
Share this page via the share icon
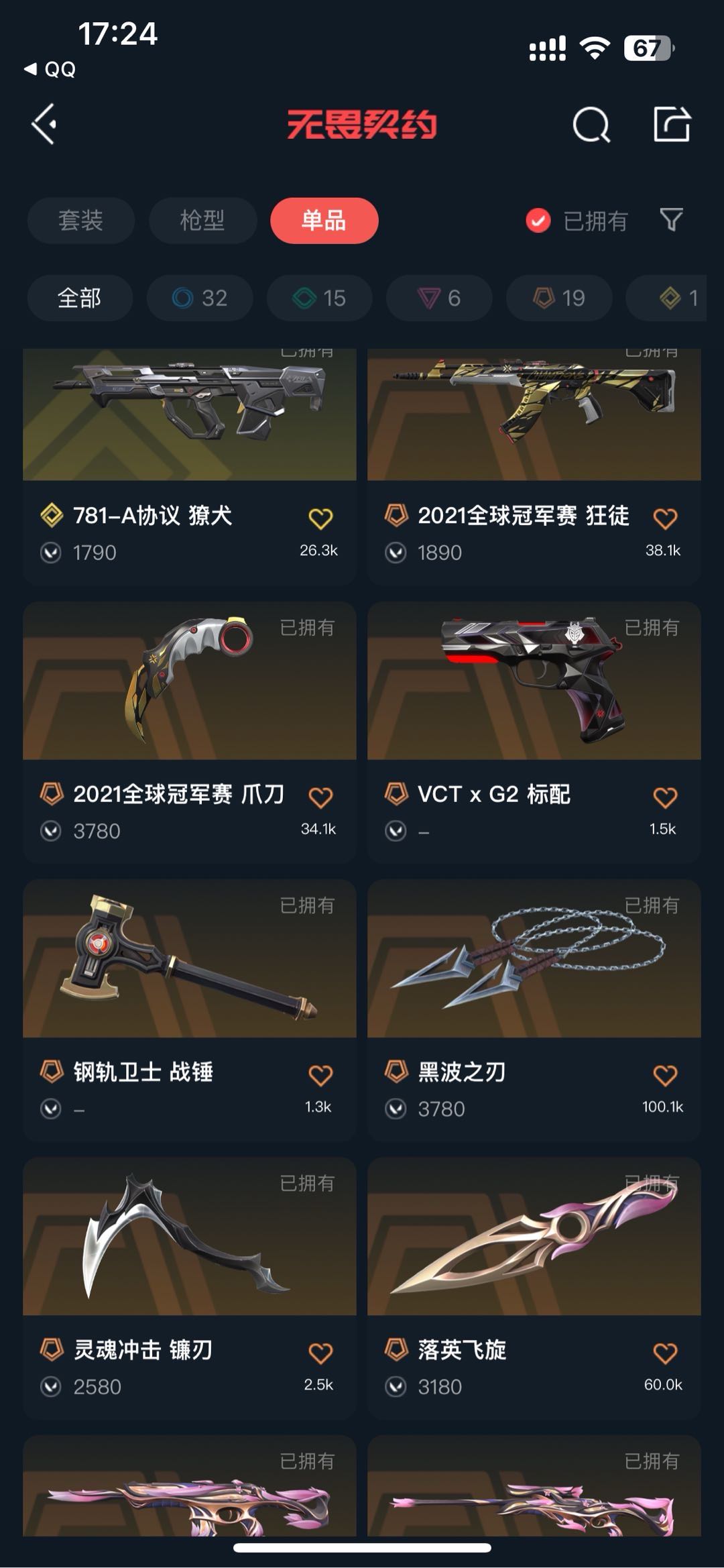click(672, 124)
